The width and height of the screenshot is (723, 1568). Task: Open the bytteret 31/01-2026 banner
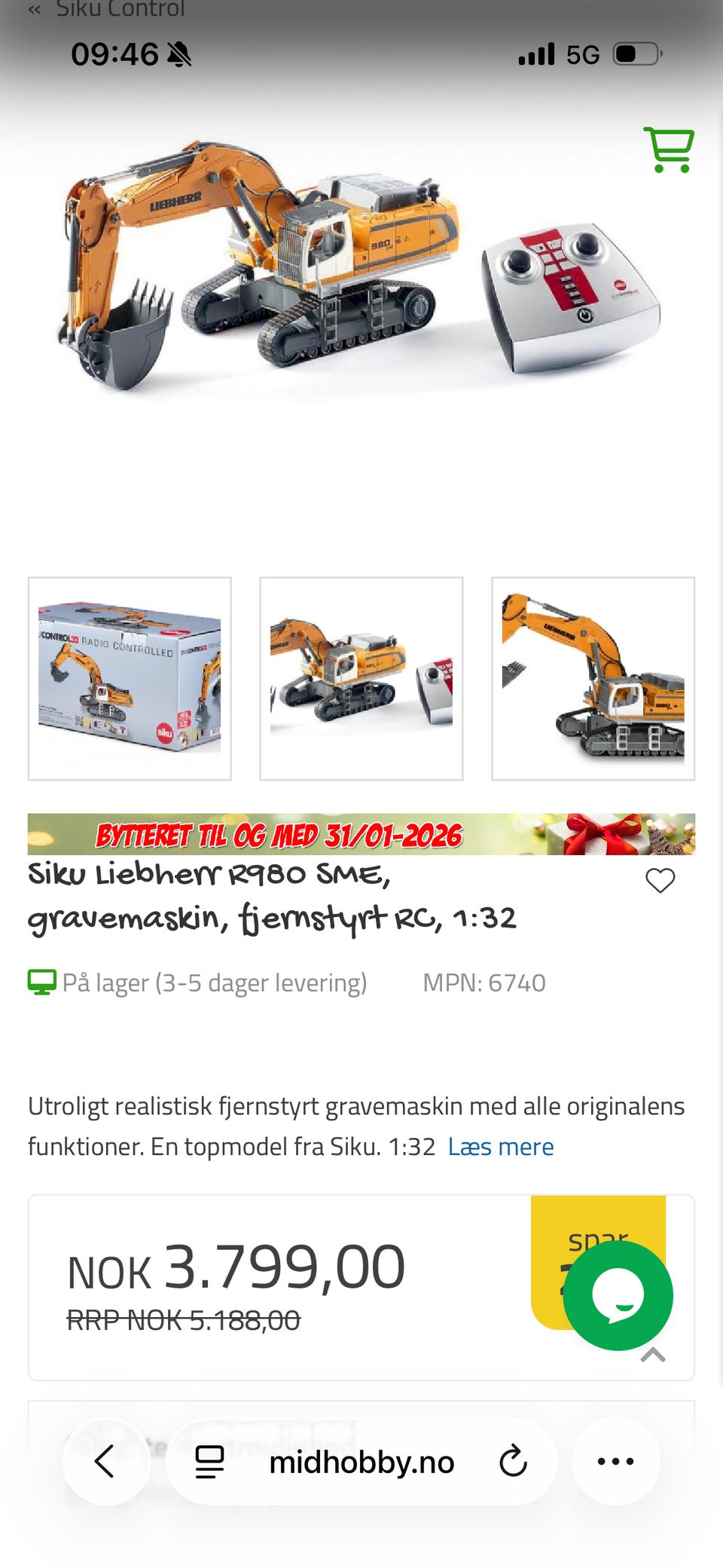coord(361,834)
